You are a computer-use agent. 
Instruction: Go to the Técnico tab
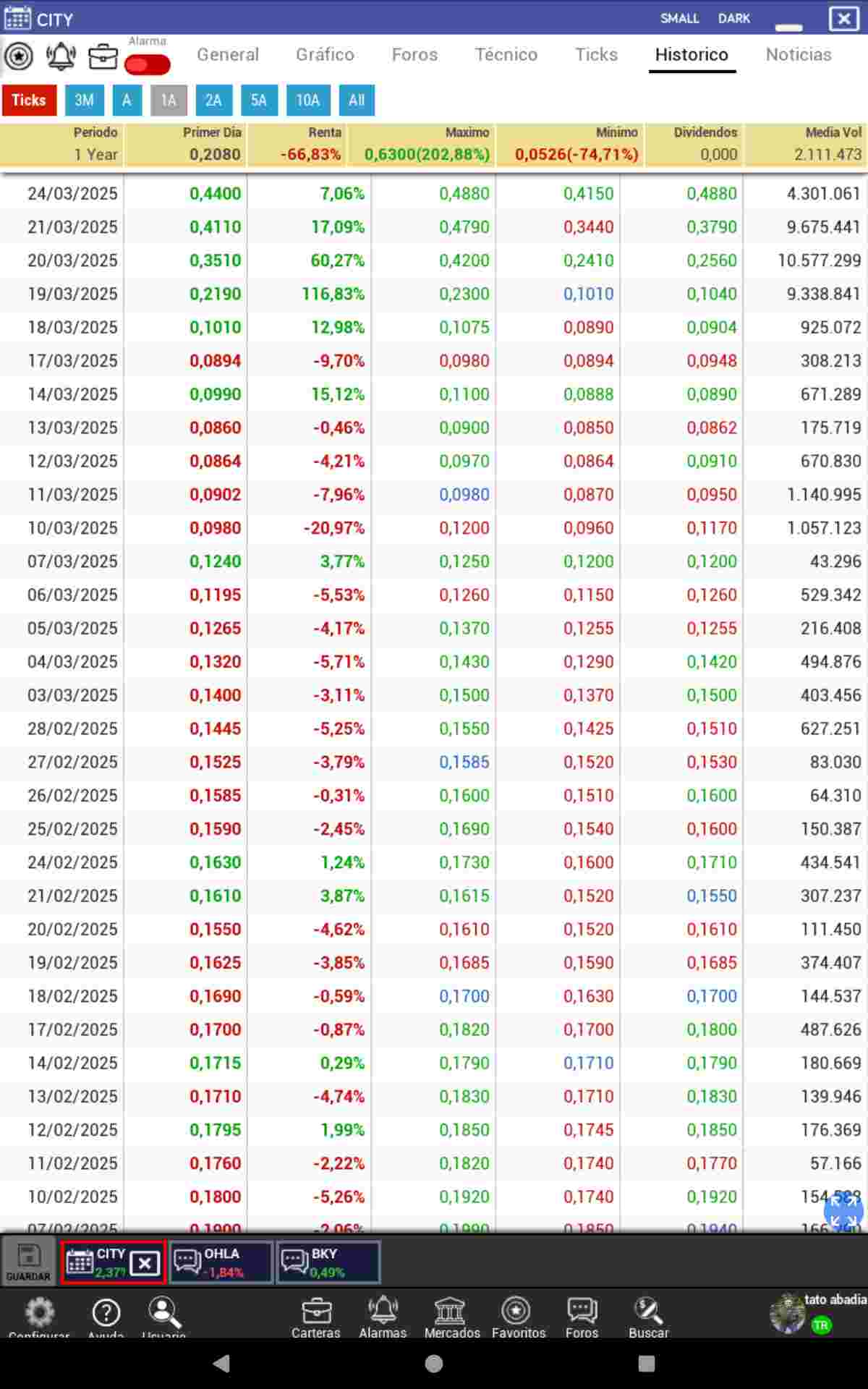[x=506, y=55]
